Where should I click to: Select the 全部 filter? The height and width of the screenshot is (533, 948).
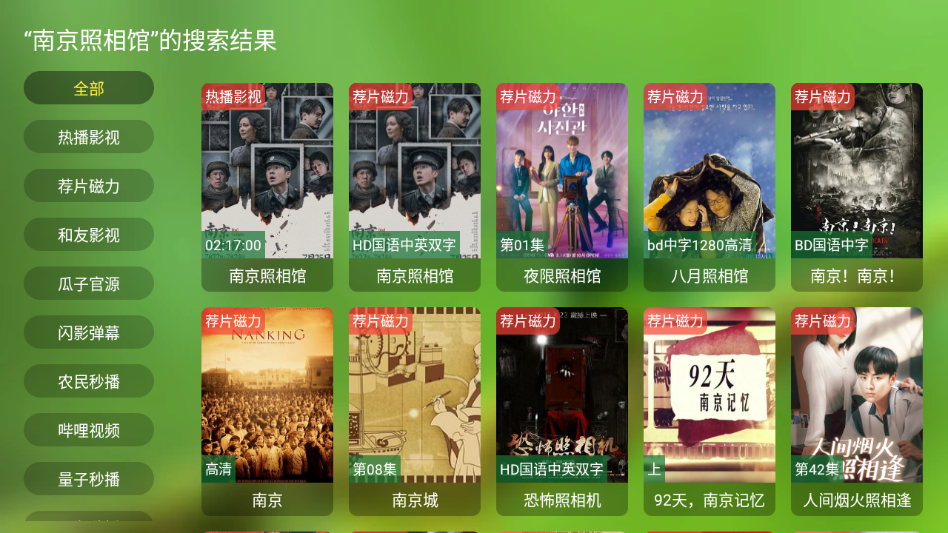point(89,88)
